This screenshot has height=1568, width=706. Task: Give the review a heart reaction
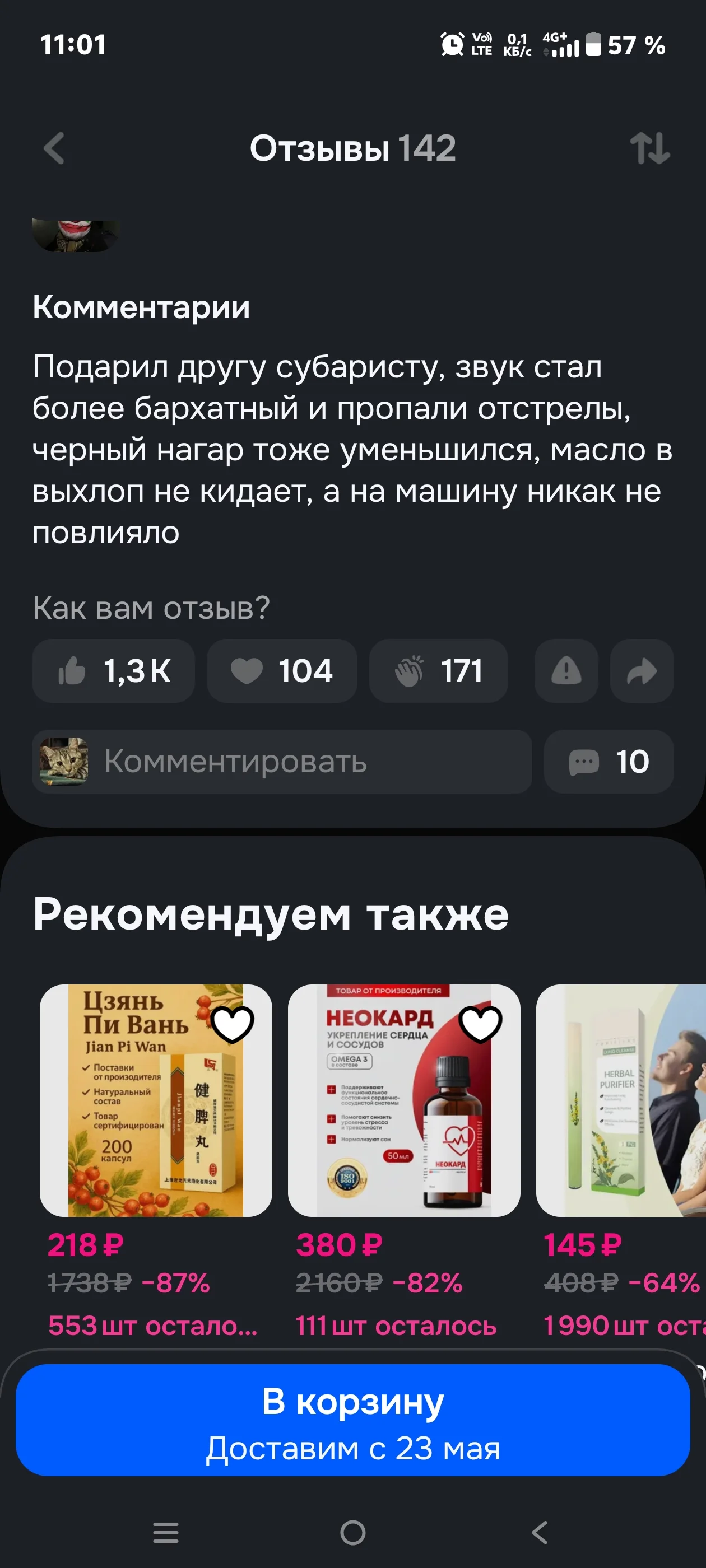282,671
